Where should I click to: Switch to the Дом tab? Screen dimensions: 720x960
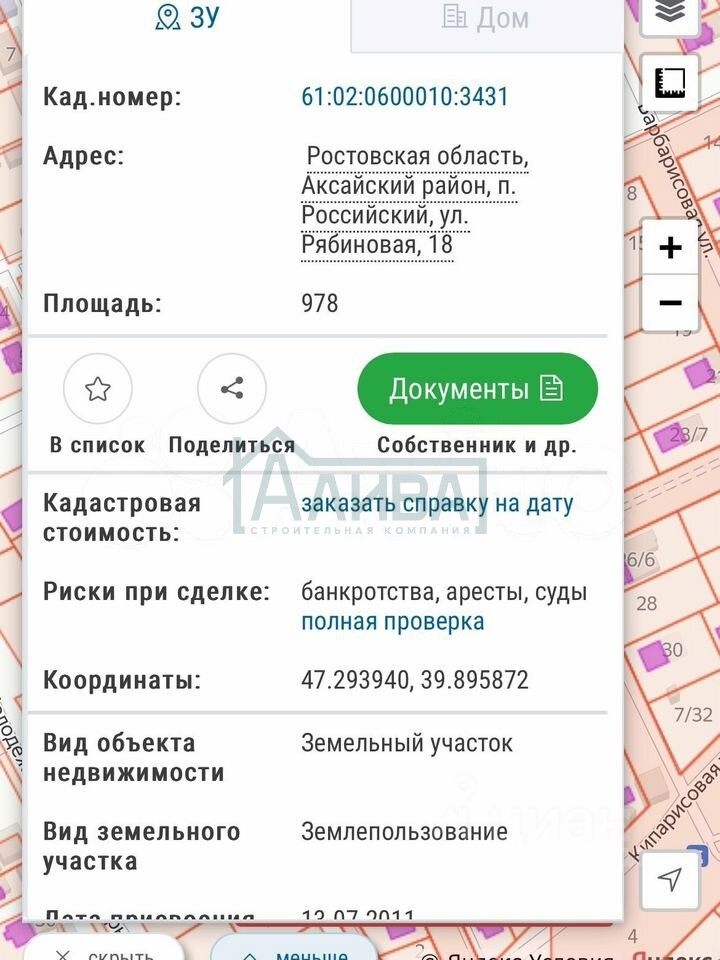pyautogui.click(x=486, y=18)
